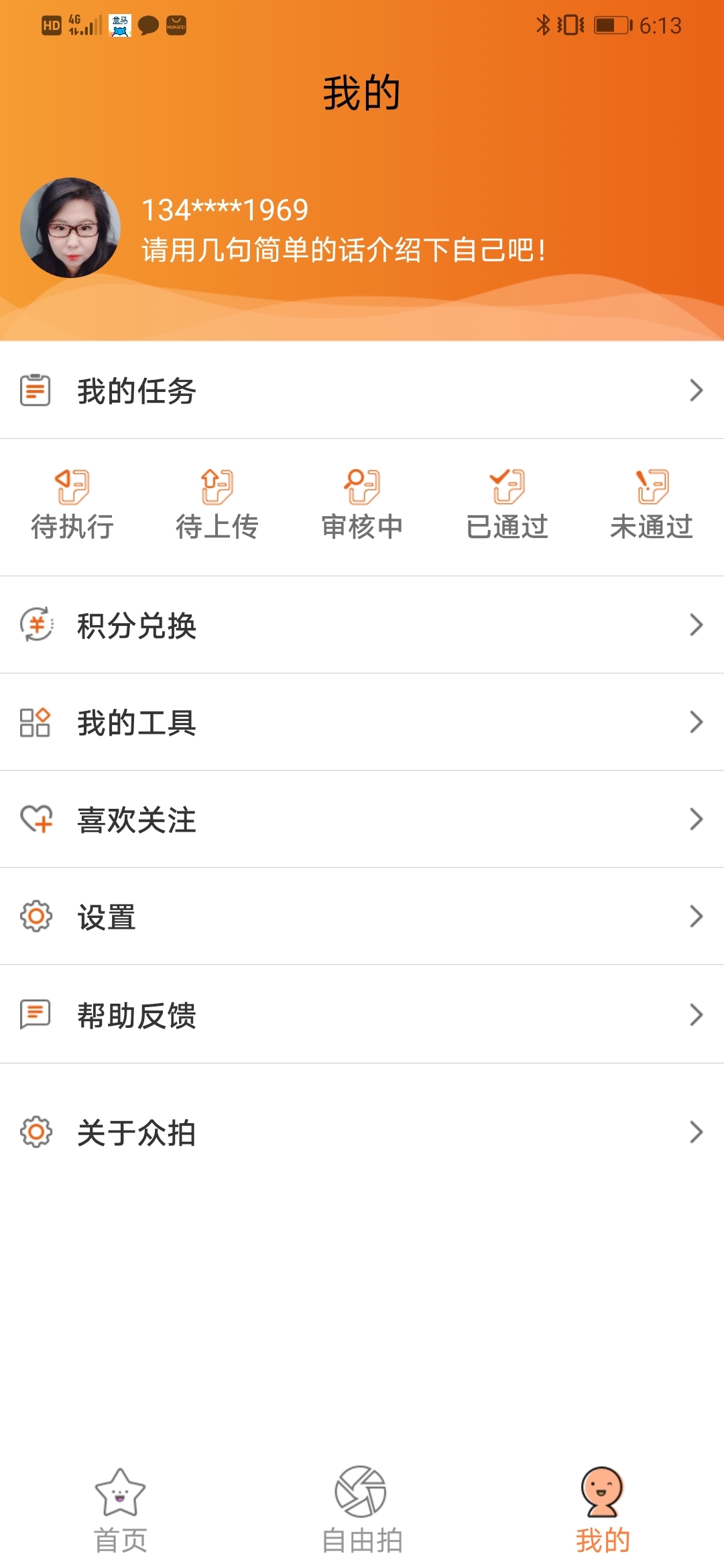Open 关于众拍
This screenshot has height=1568, width=724.
pos(362,1132)
